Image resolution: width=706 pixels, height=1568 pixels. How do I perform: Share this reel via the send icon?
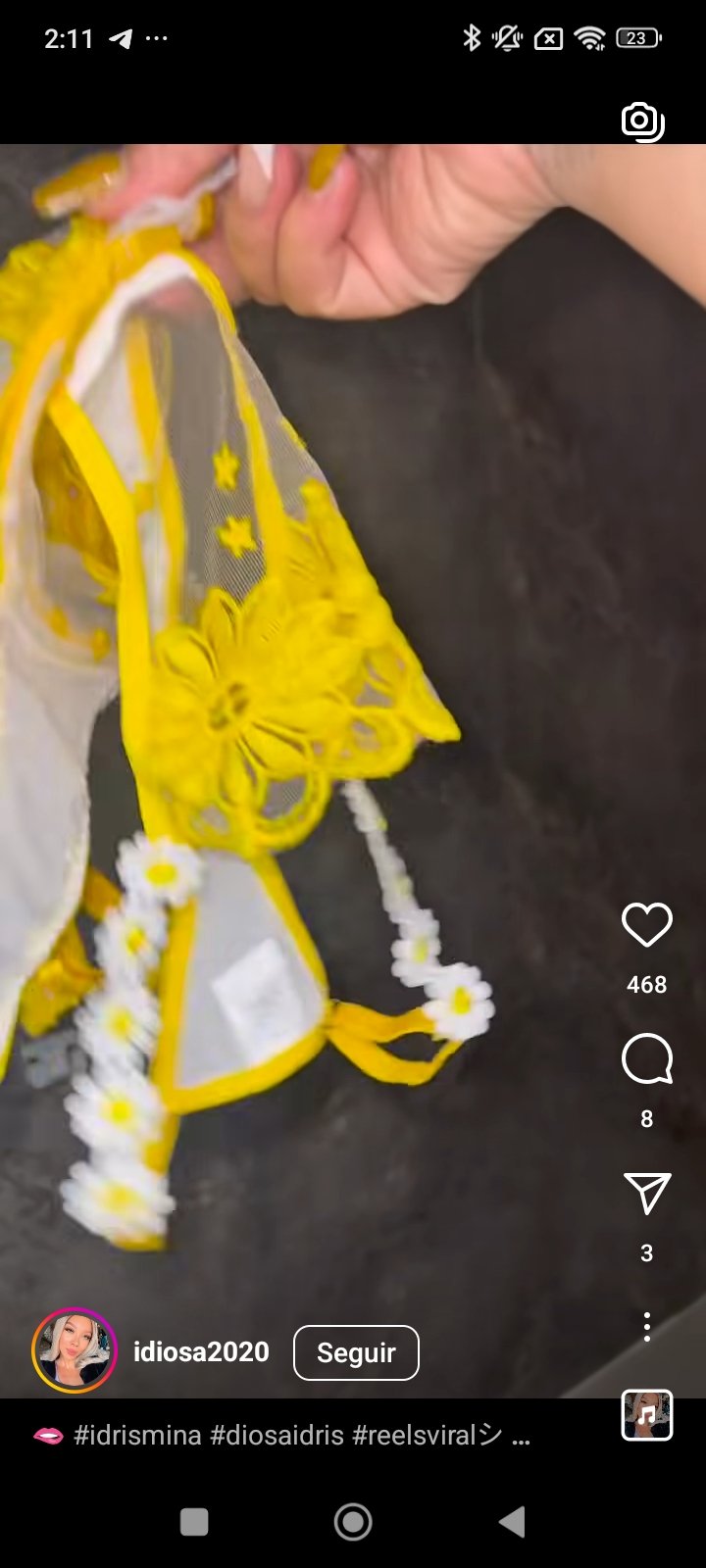646,1193
